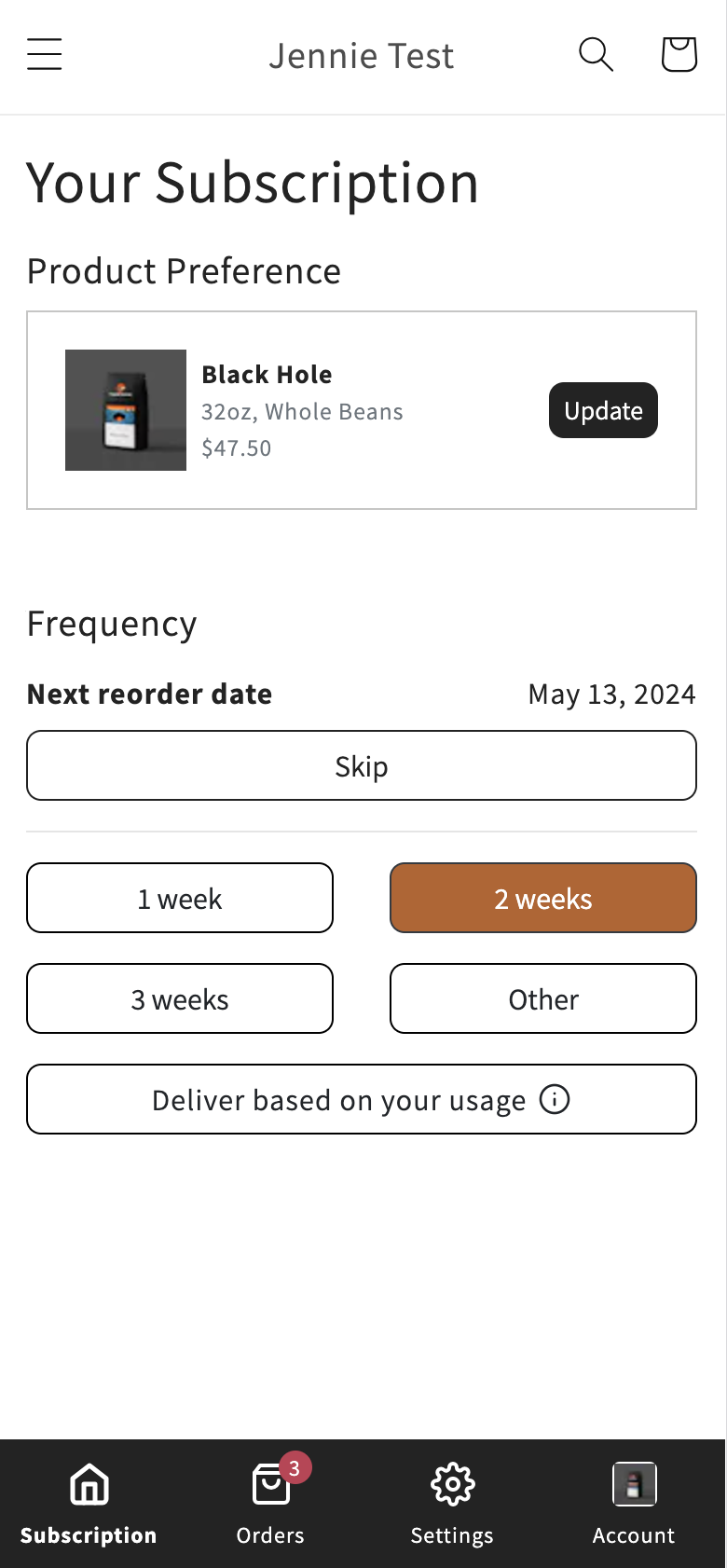Image resolution: width=727 pixels, height=1568 pixels.
Task: Skip the next reorder
Action: (362, 765)
